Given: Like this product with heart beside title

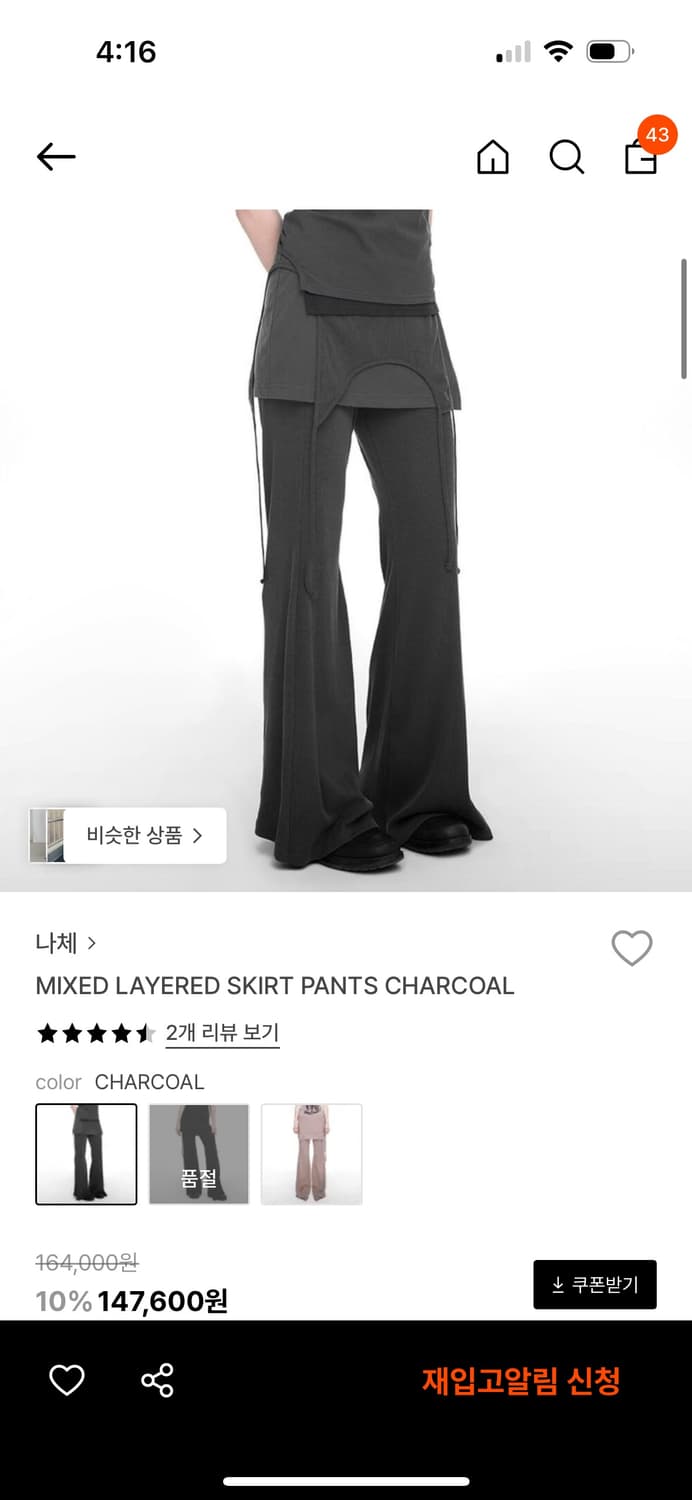Looking at the screenshot, I should coord(631,947).
